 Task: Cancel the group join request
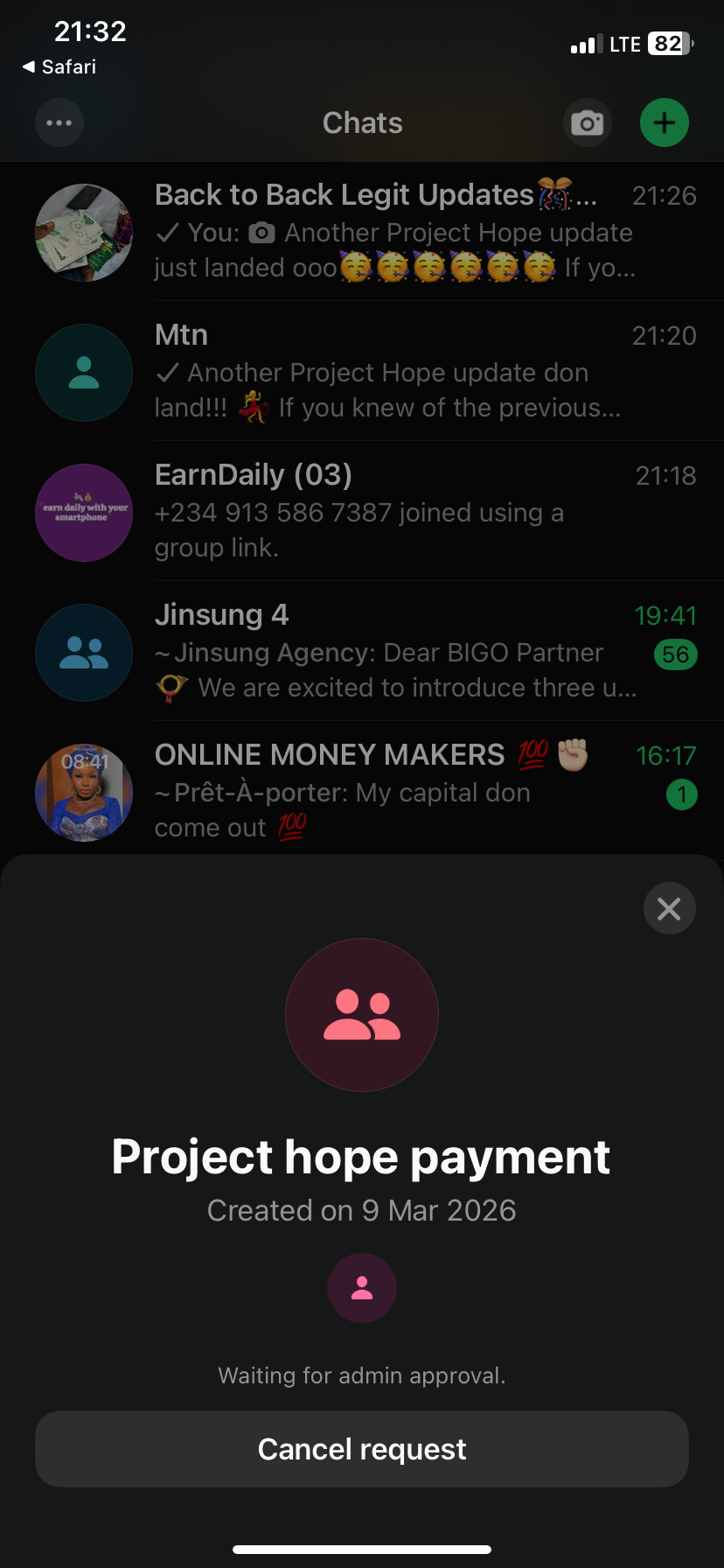(362, 1449)
